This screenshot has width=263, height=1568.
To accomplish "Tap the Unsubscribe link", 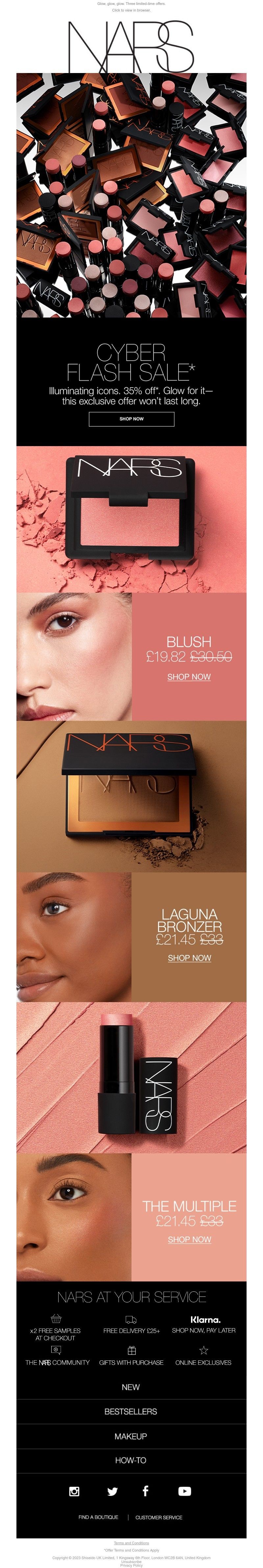I will tap(131, 1562).
